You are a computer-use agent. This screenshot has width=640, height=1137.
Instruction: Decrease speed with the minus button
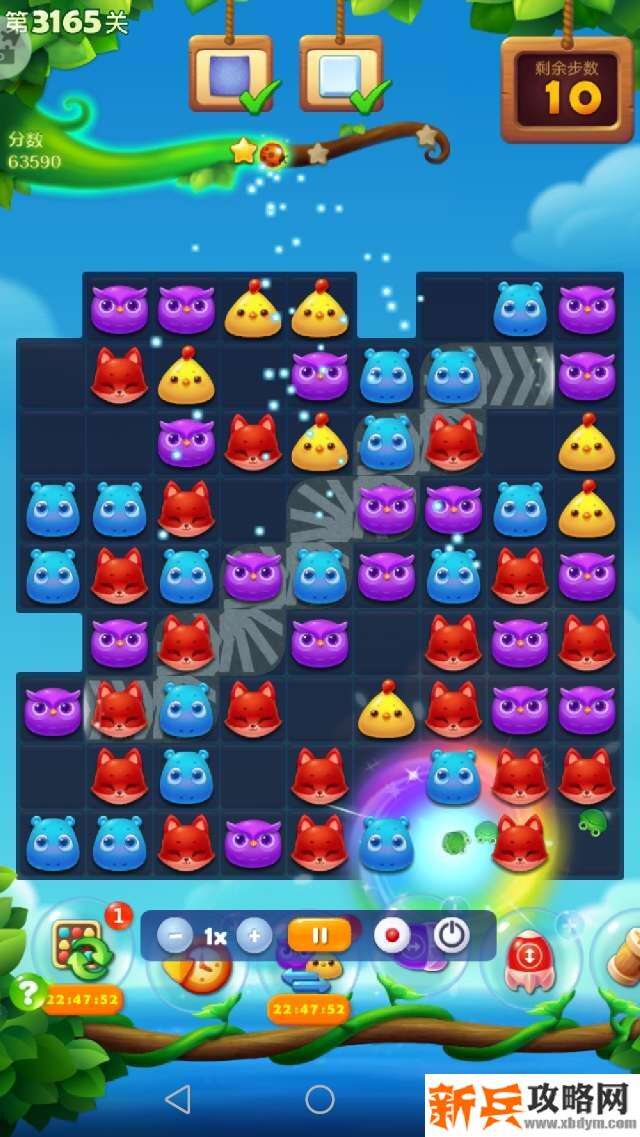pyautogui.click(x=175, y=936)
